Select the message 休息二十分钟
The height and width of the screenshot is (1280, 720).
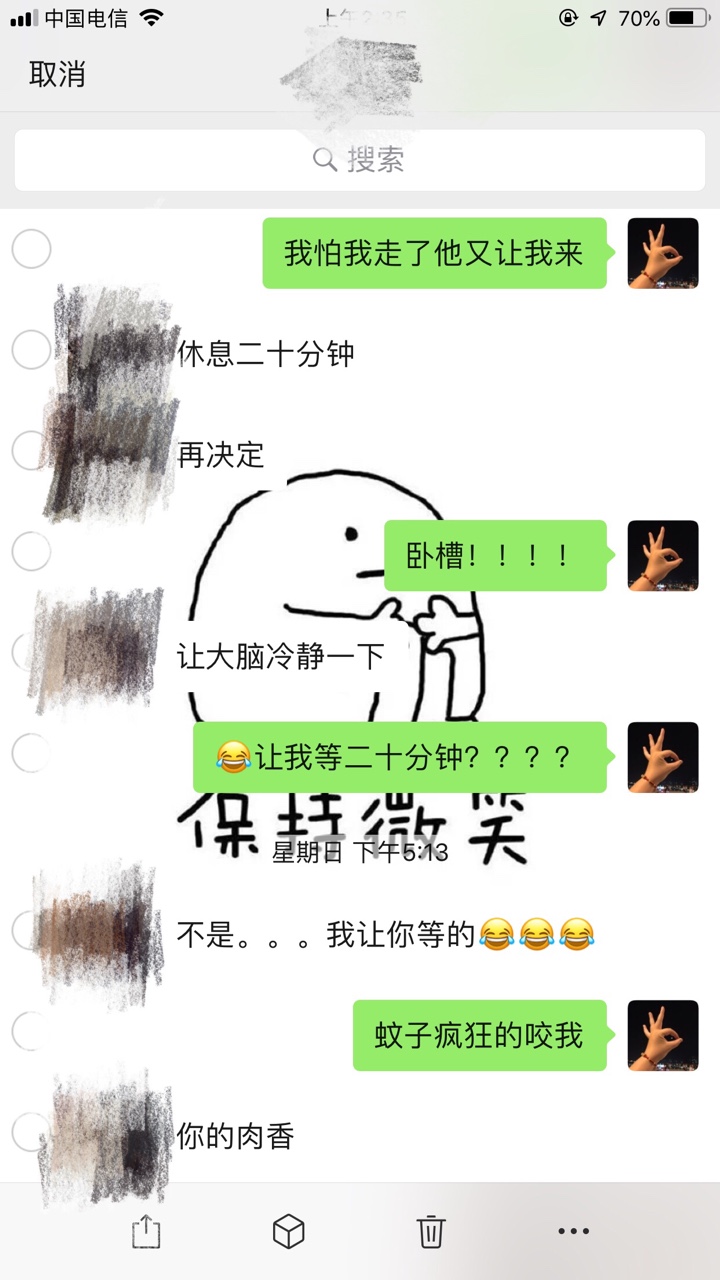click(x=31, y=350)
